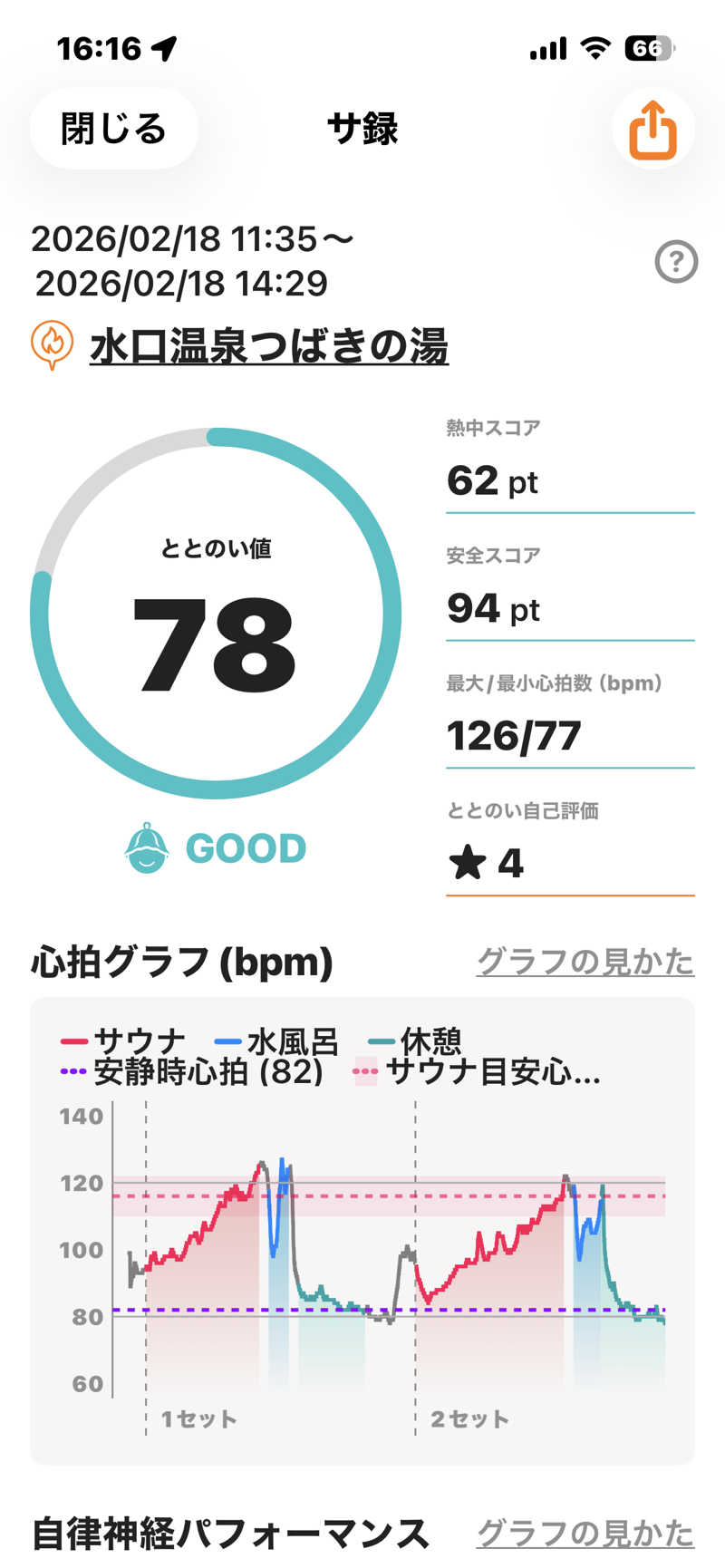Screen dimensions: 725x1568
Task: Tap the 閉じる close button
Action: 113,129
